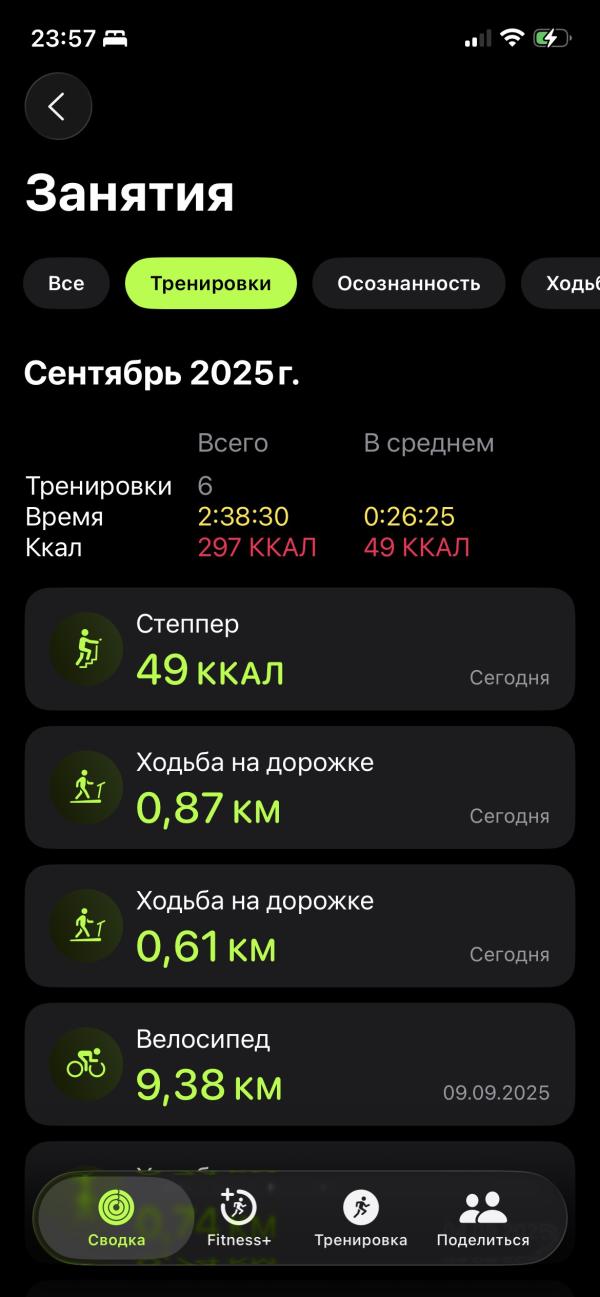Open the Fitness+ tab
Screen dimensions: 600x1297
[239, 1218]
